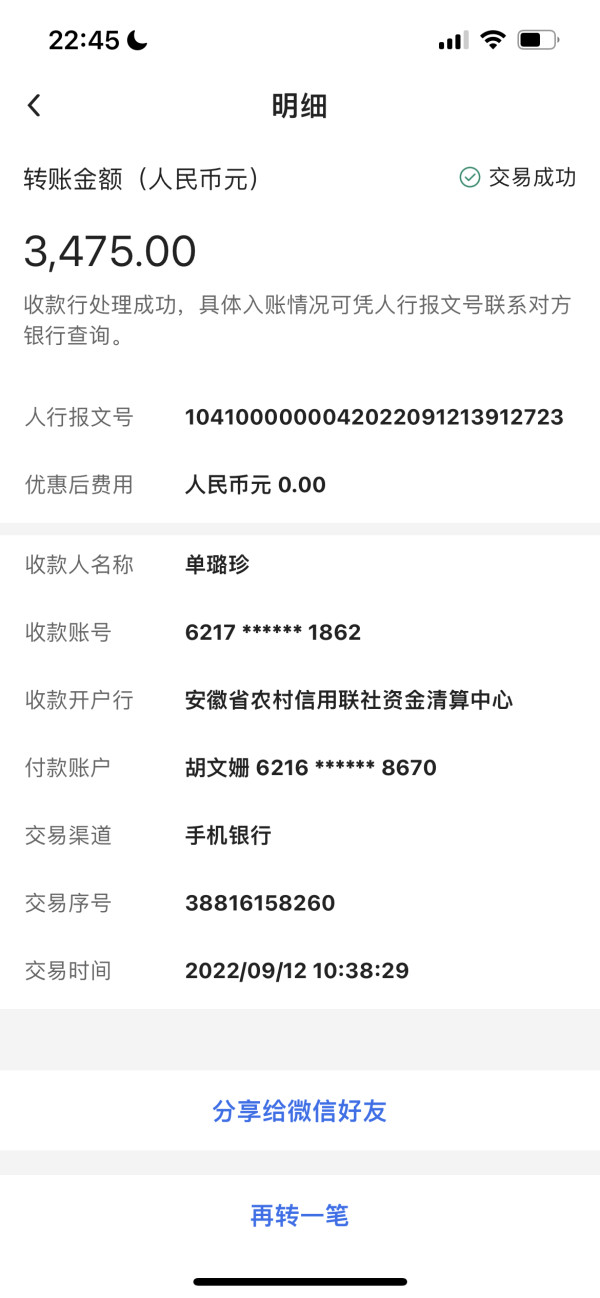Go back using the top-left arrow
600x1298 pixels.
[34, 106]
